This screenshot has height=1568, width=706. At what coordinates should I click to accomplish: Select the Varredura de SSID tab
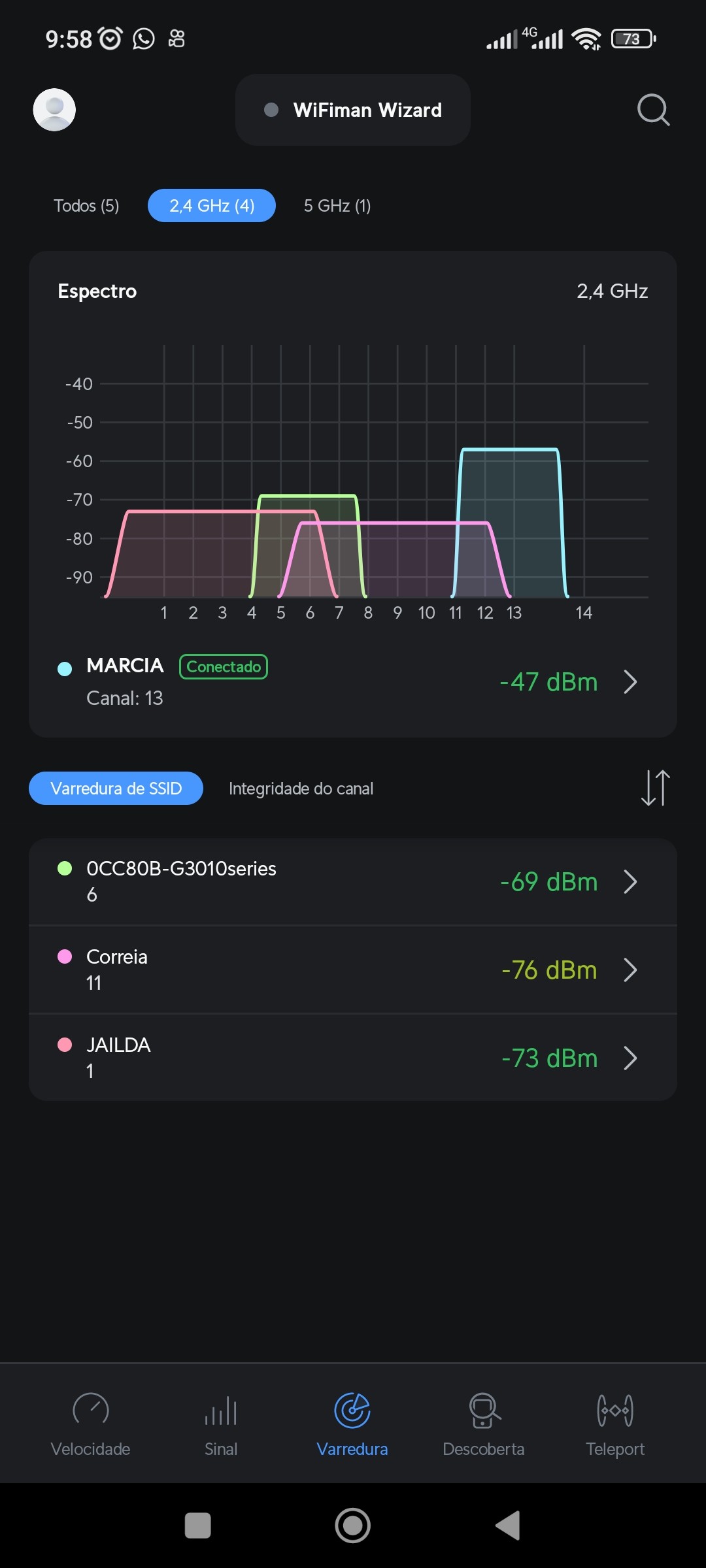point(116,789)
